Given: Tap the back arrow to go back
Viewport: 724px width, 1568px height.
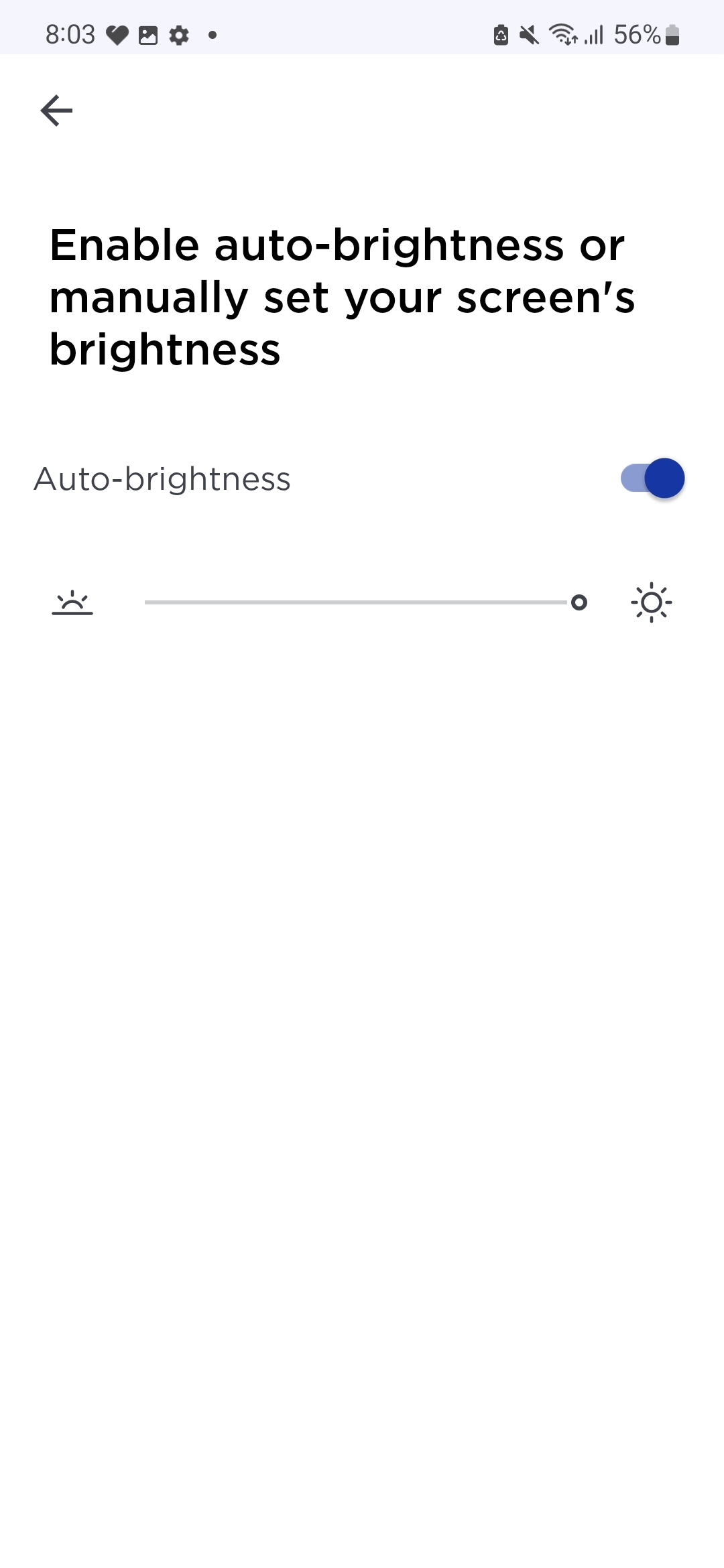Looking at the screenshot, I should point(58,109).
